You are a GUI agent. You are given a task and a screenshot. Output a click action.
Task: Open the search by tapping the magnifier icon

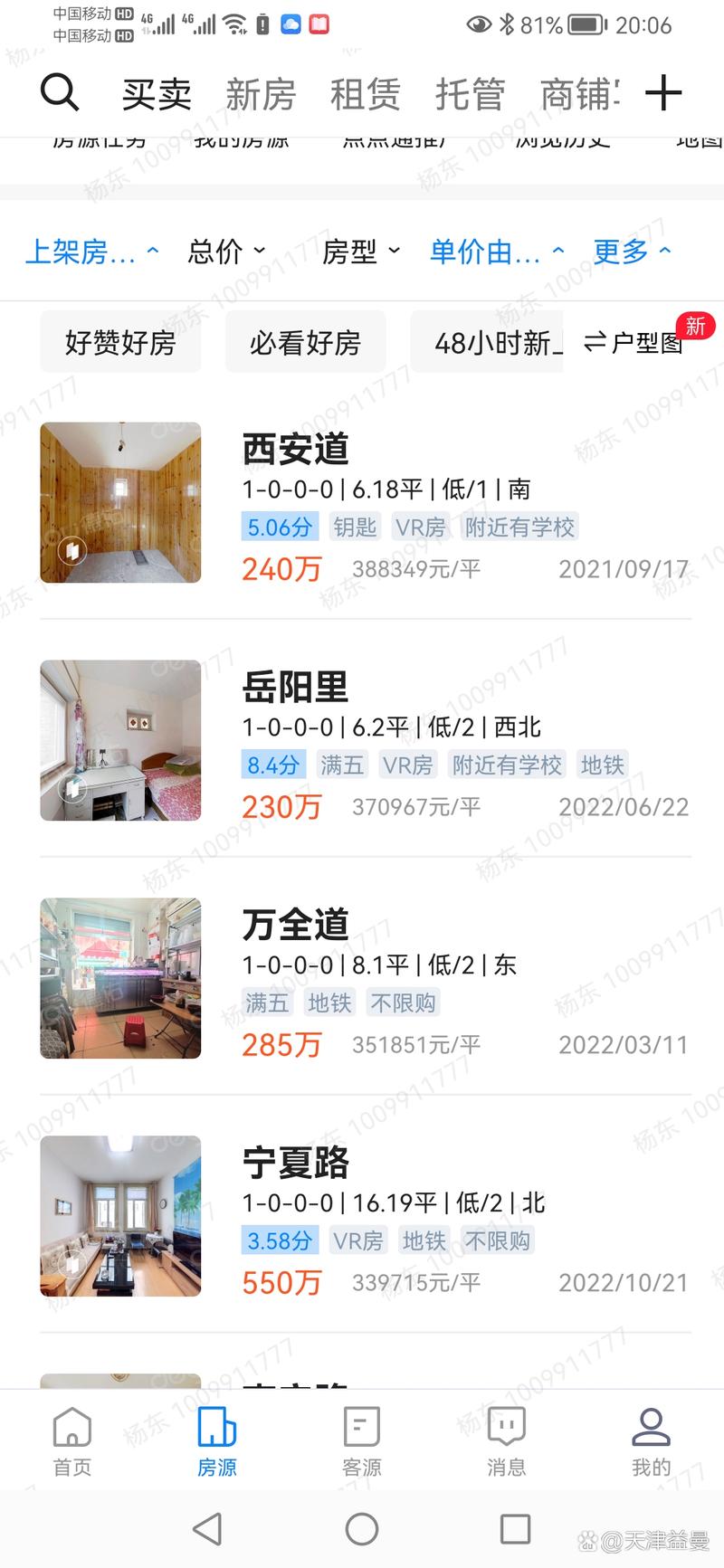[x=59, y=91]
